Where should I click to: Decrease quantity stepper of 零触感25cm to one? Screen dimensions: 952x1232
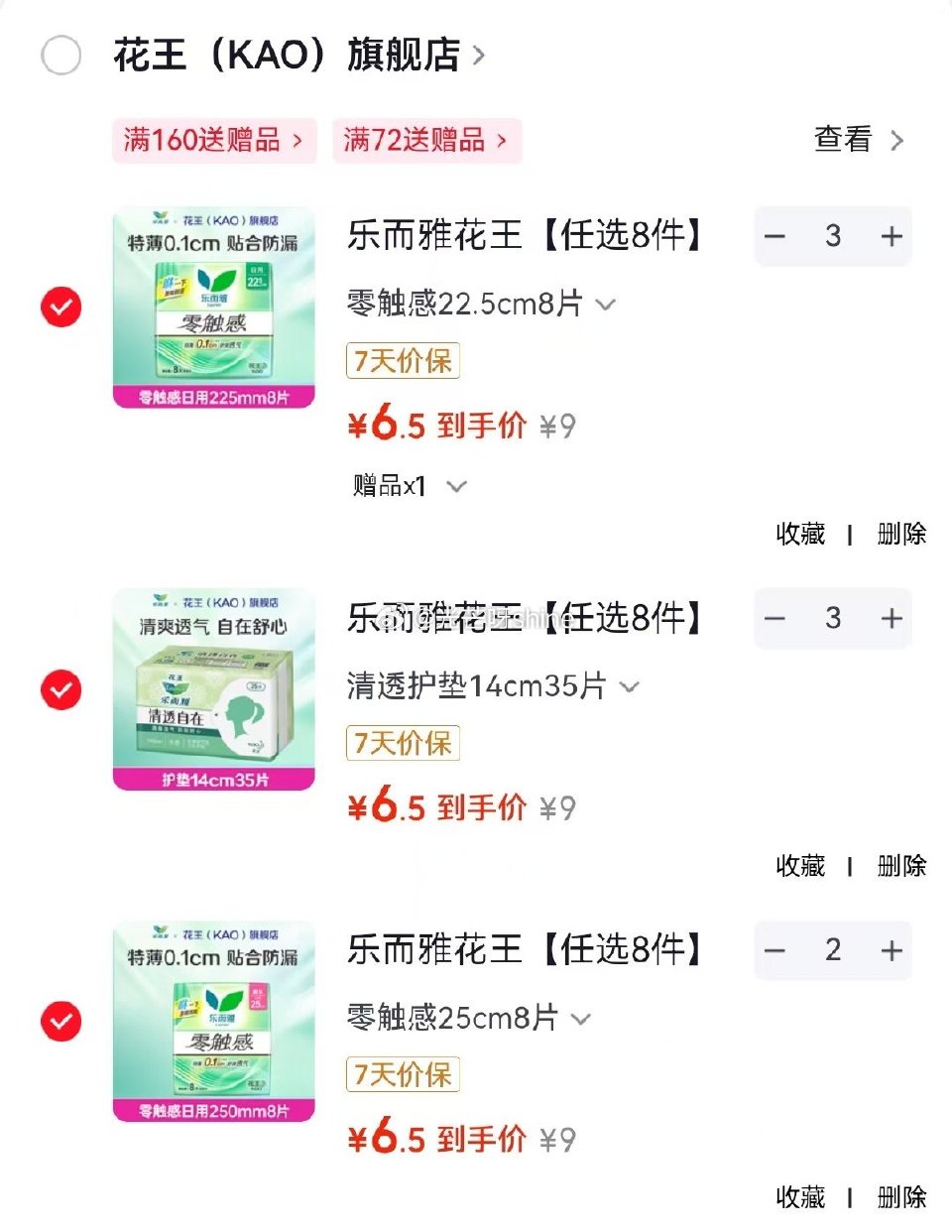775,950
